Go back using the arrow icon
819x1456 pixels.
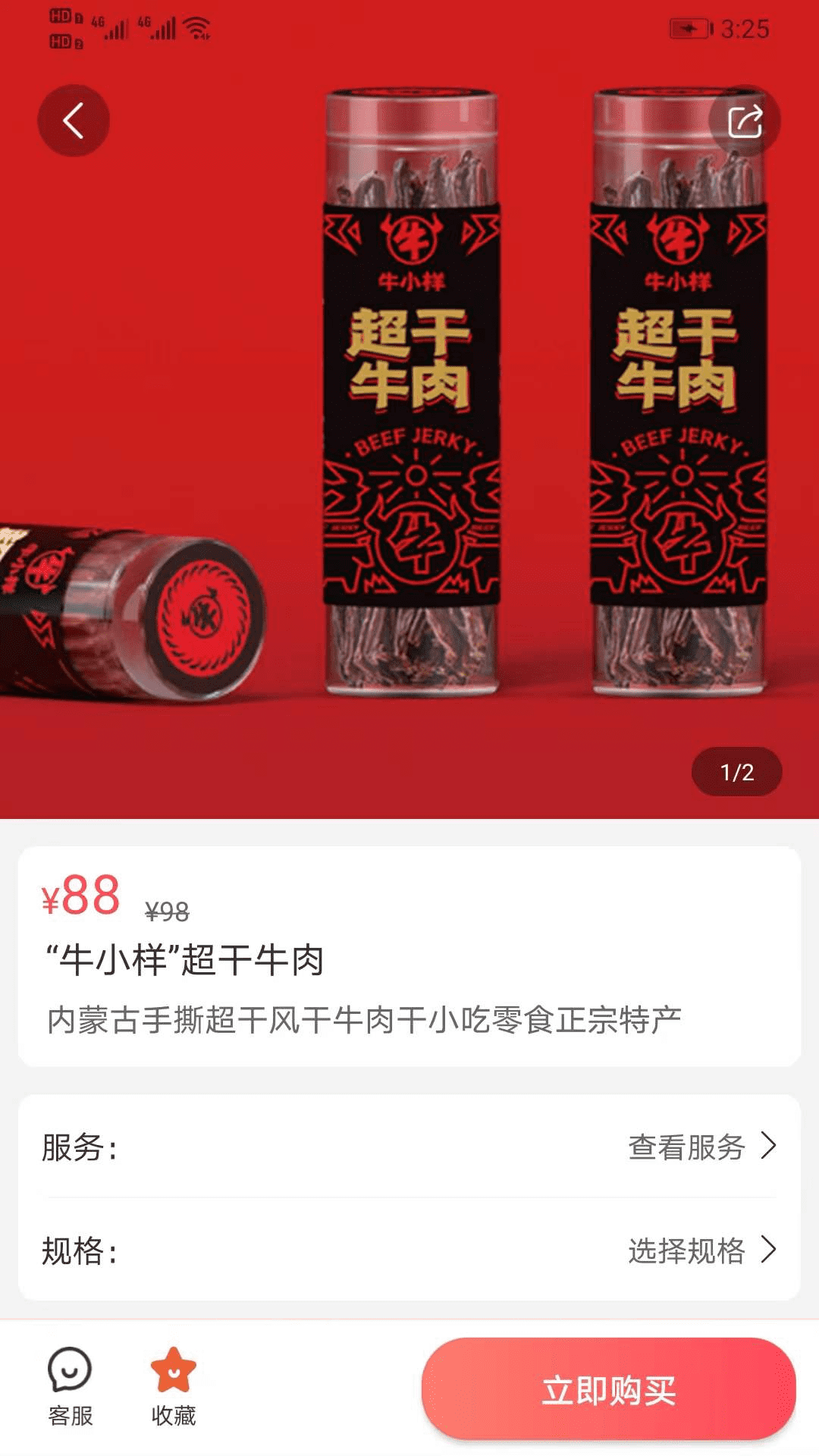pos(74,121)
